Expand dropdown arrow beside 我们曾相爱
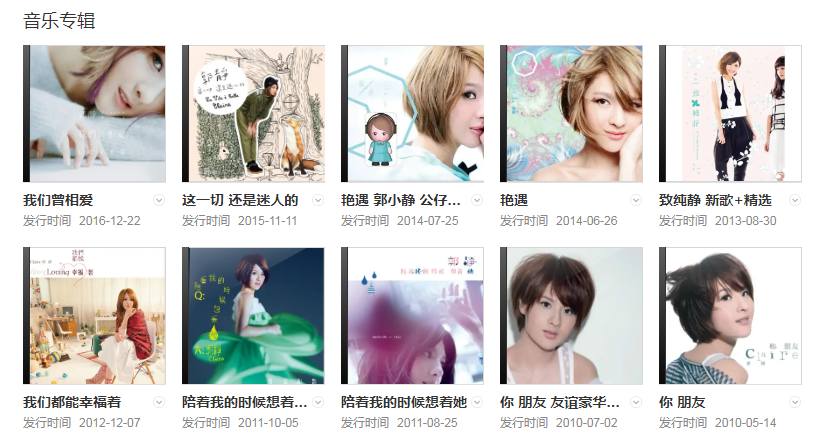818x442 pixels. point(159,200)
